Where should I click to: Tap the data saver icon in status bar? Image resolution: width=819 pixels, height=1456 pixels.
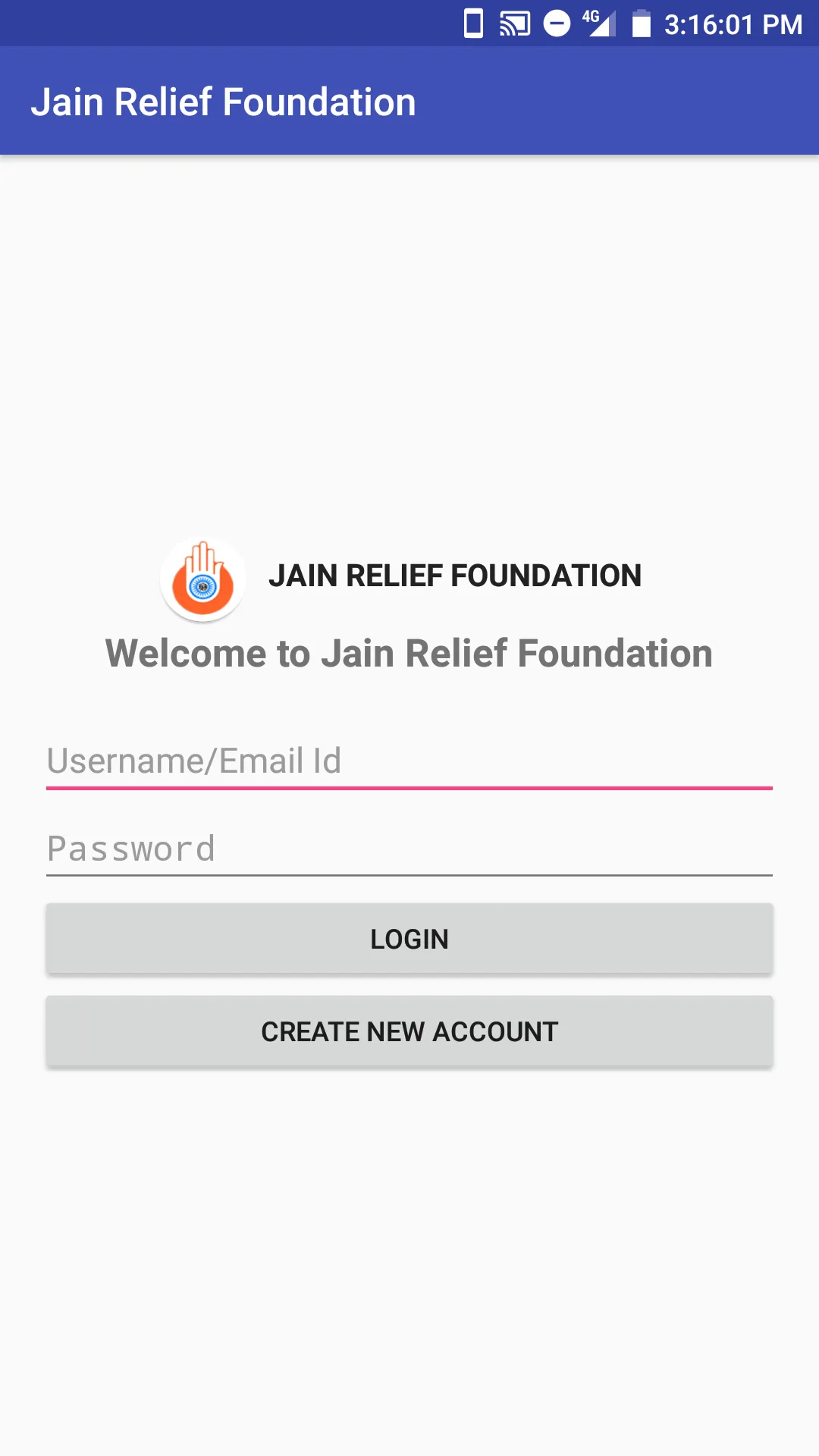click(559, 24)
